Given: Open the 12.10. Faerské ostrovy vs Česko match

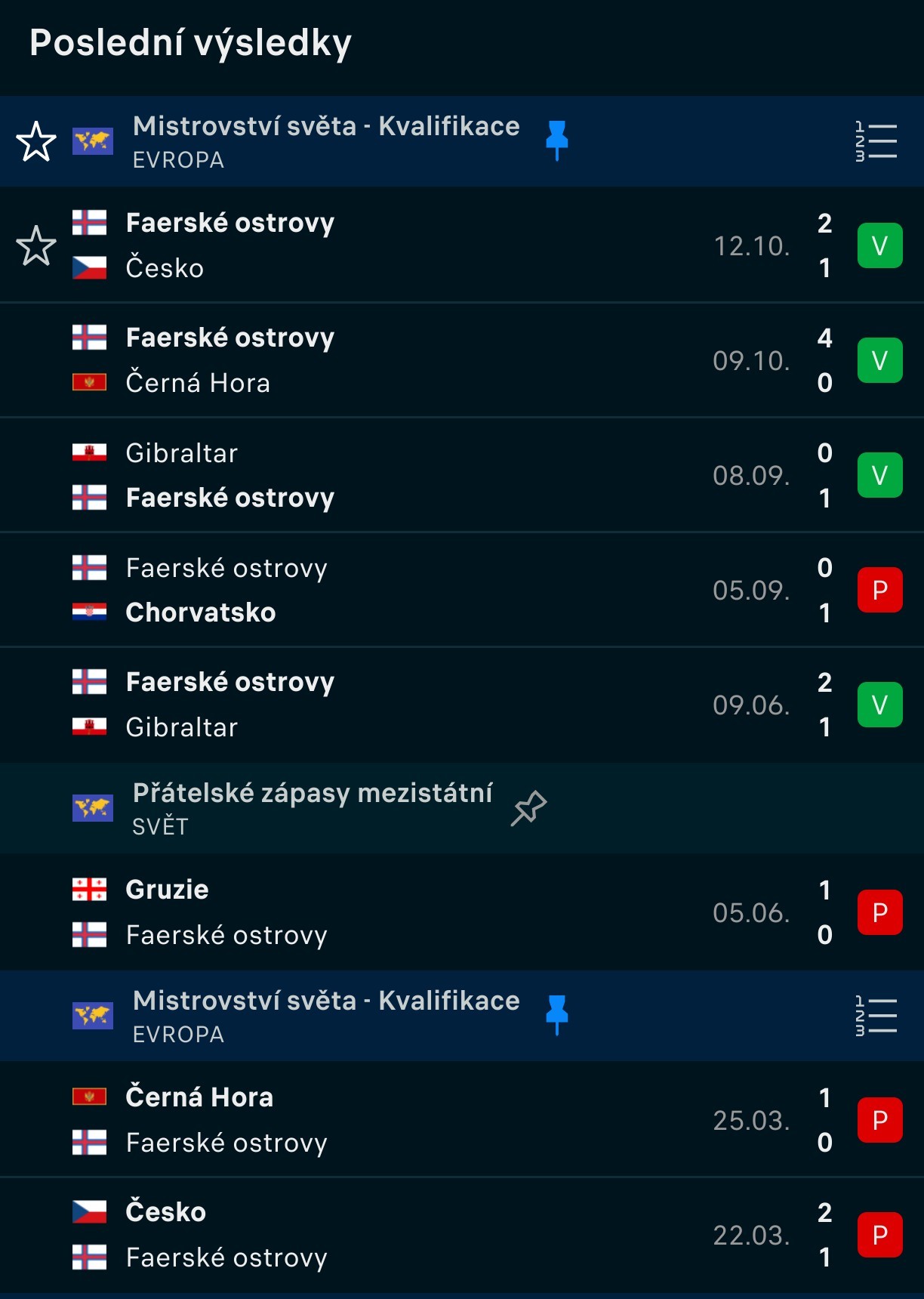Looking at the screenshot, I should point(453,245).
